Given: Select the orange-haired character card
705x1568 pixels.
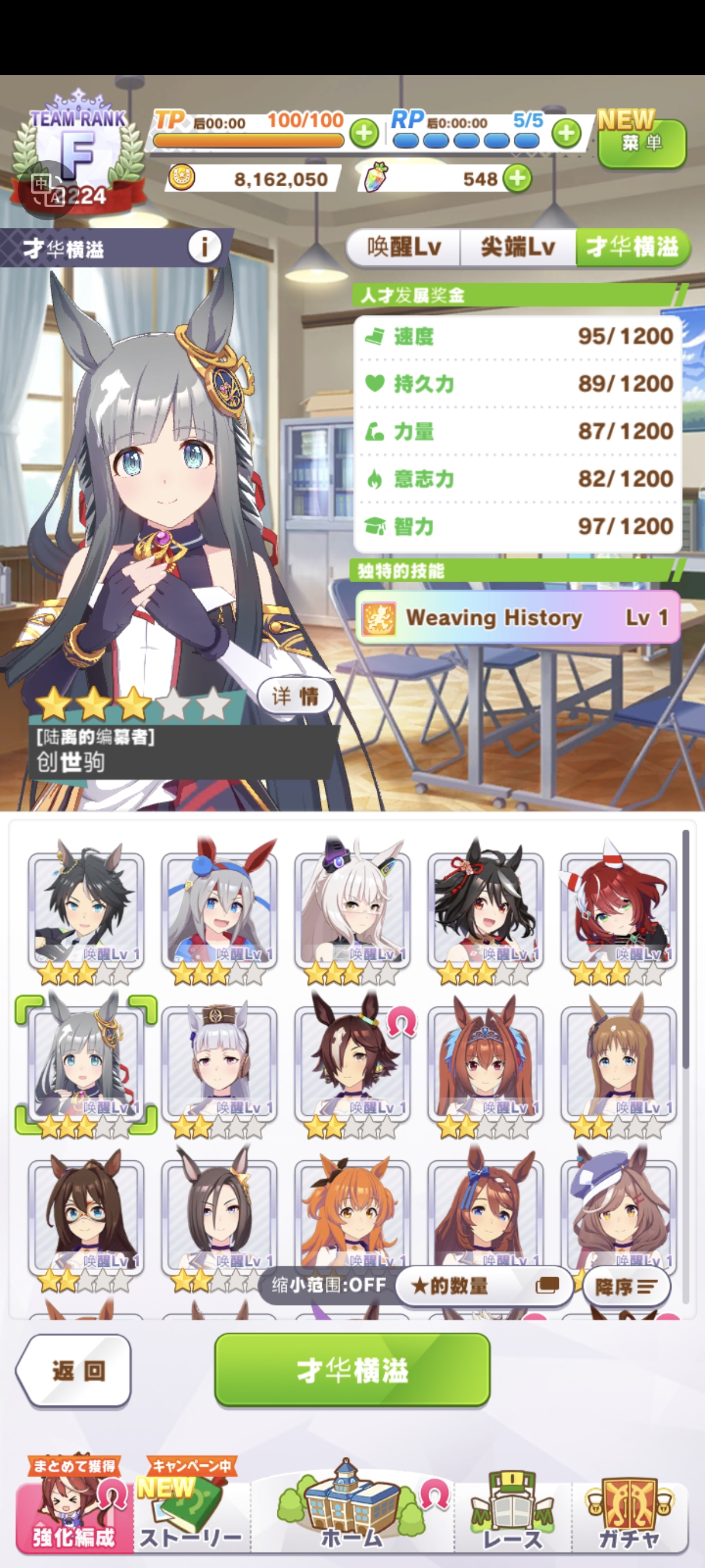Looking at the screenshot, I should (352, 1218).
